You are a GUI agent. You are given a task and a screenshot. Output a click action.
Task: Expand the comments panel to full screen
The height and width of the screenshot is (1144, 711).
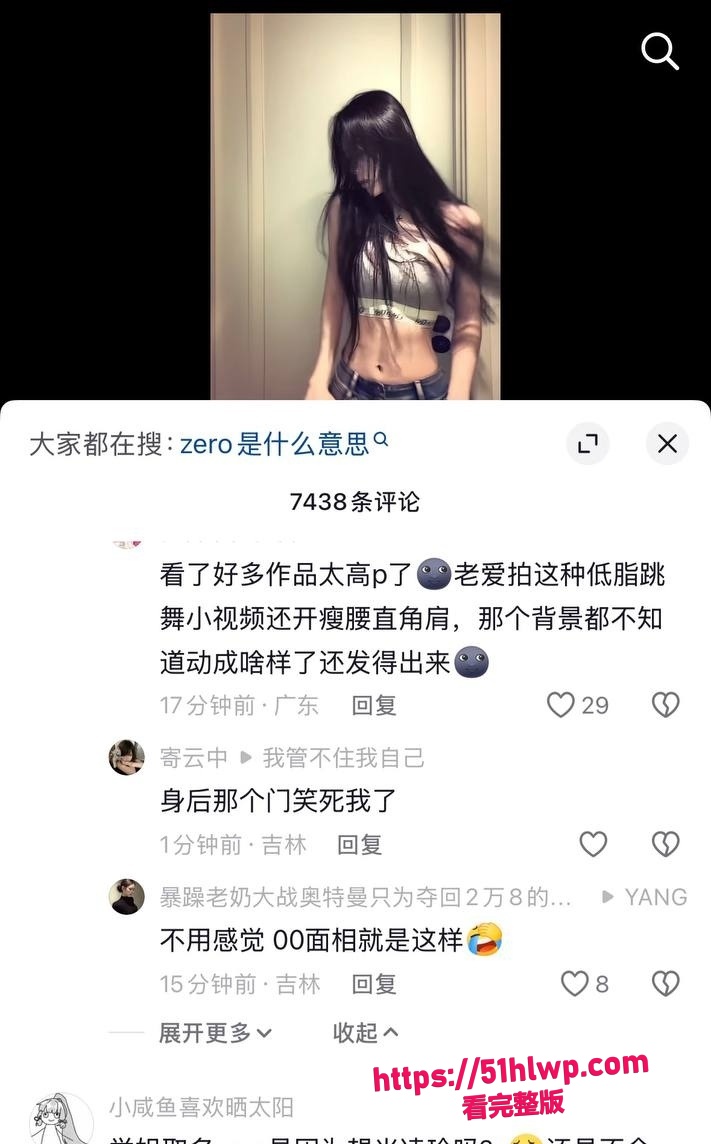pyautogui.click(x=588, y=443)
